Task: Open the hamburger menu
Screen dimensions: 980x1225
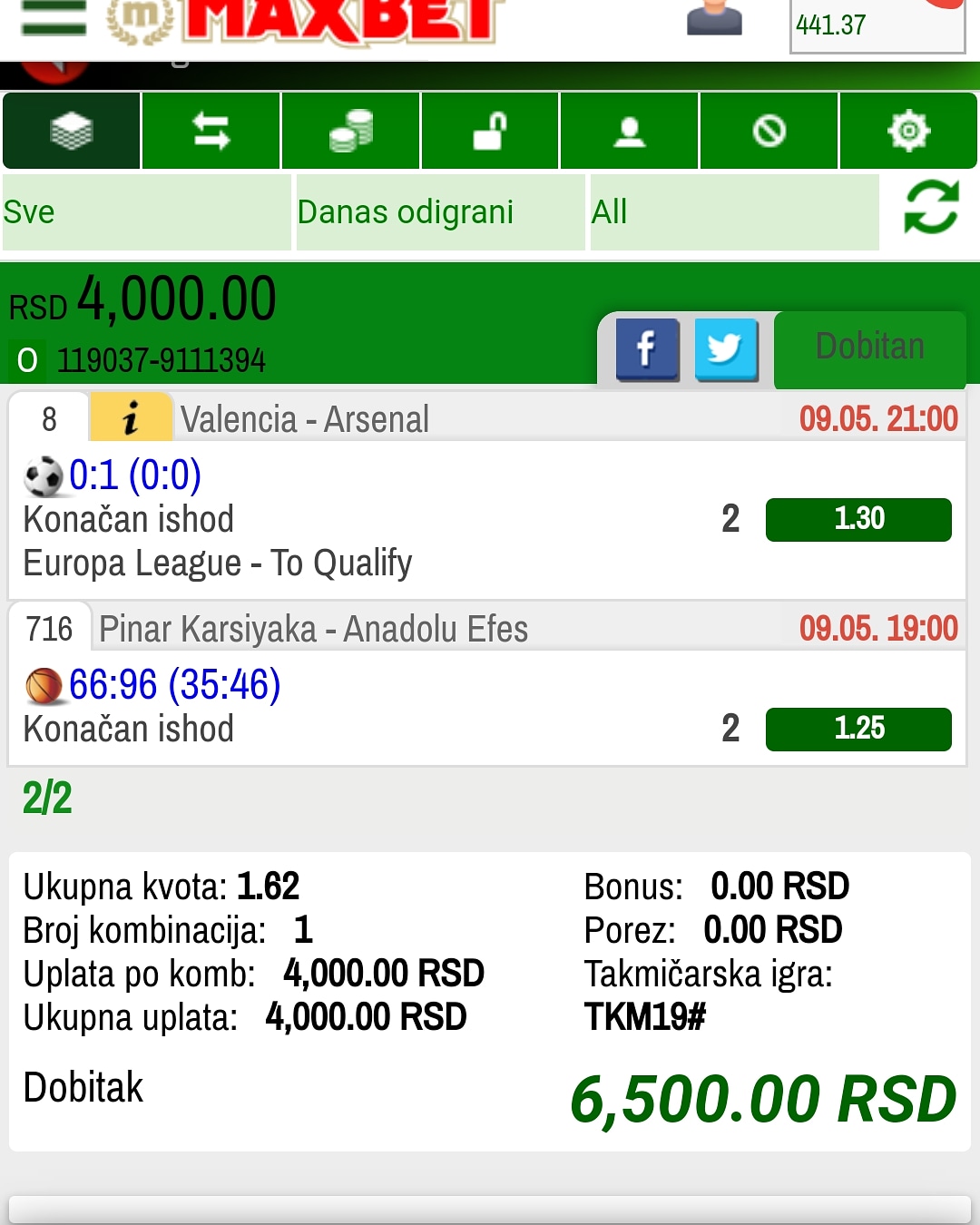Action: [53, 18]
